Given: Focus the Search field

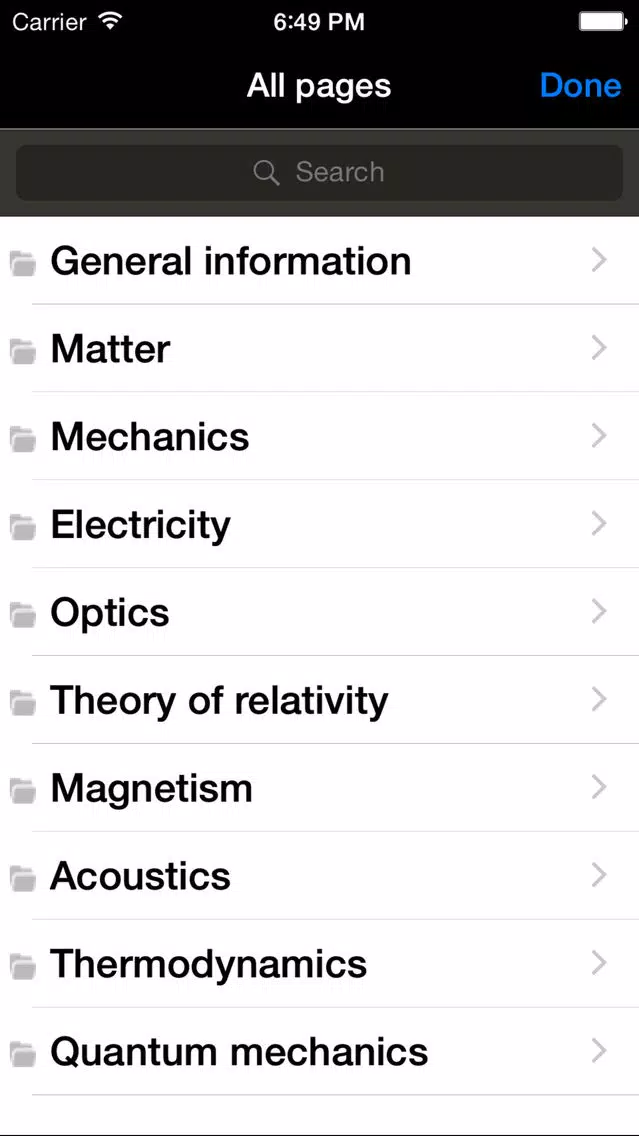Looking at the screenshot, I should 320,172.
